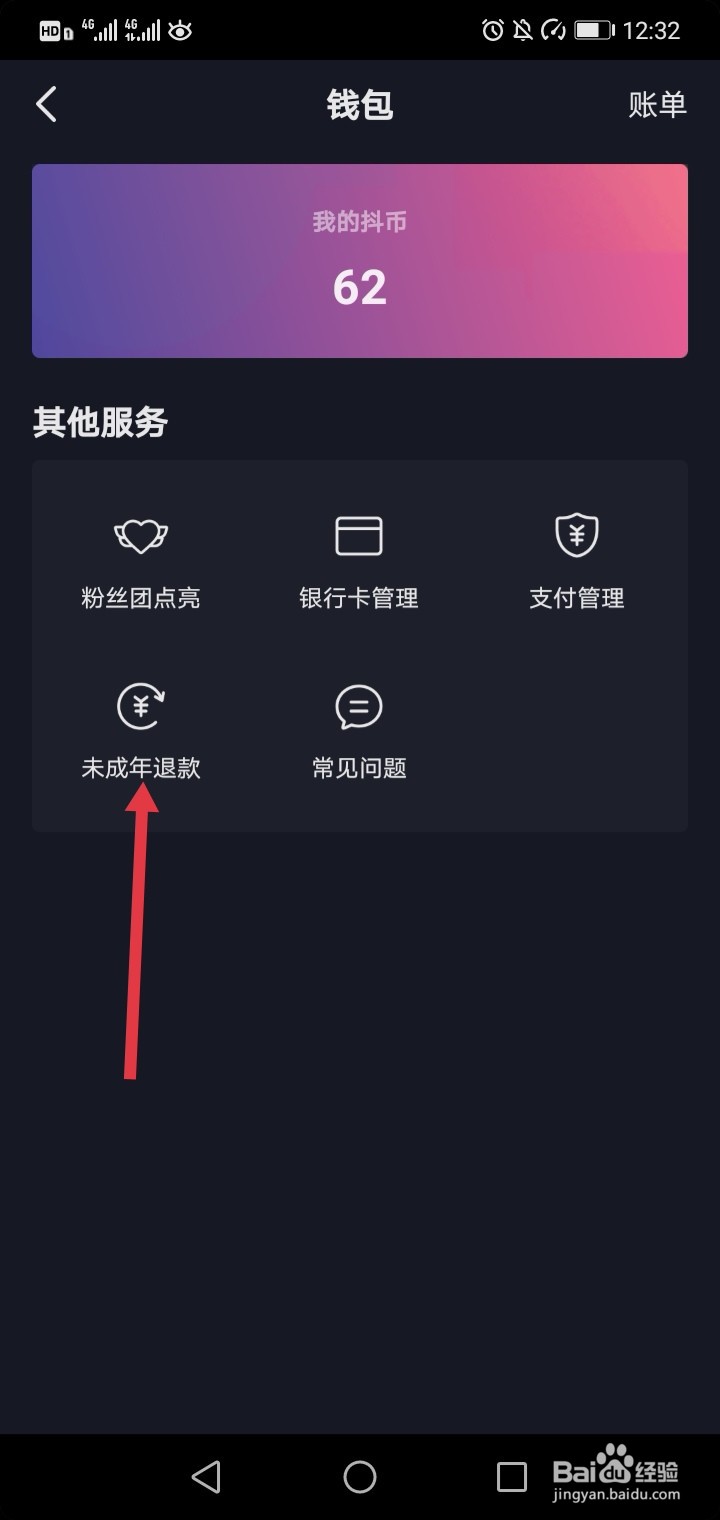The width and height of the screenshot is (720, 1520).
Task: Tap the heart-shaped fan club icon
Action: pos(140,535)
